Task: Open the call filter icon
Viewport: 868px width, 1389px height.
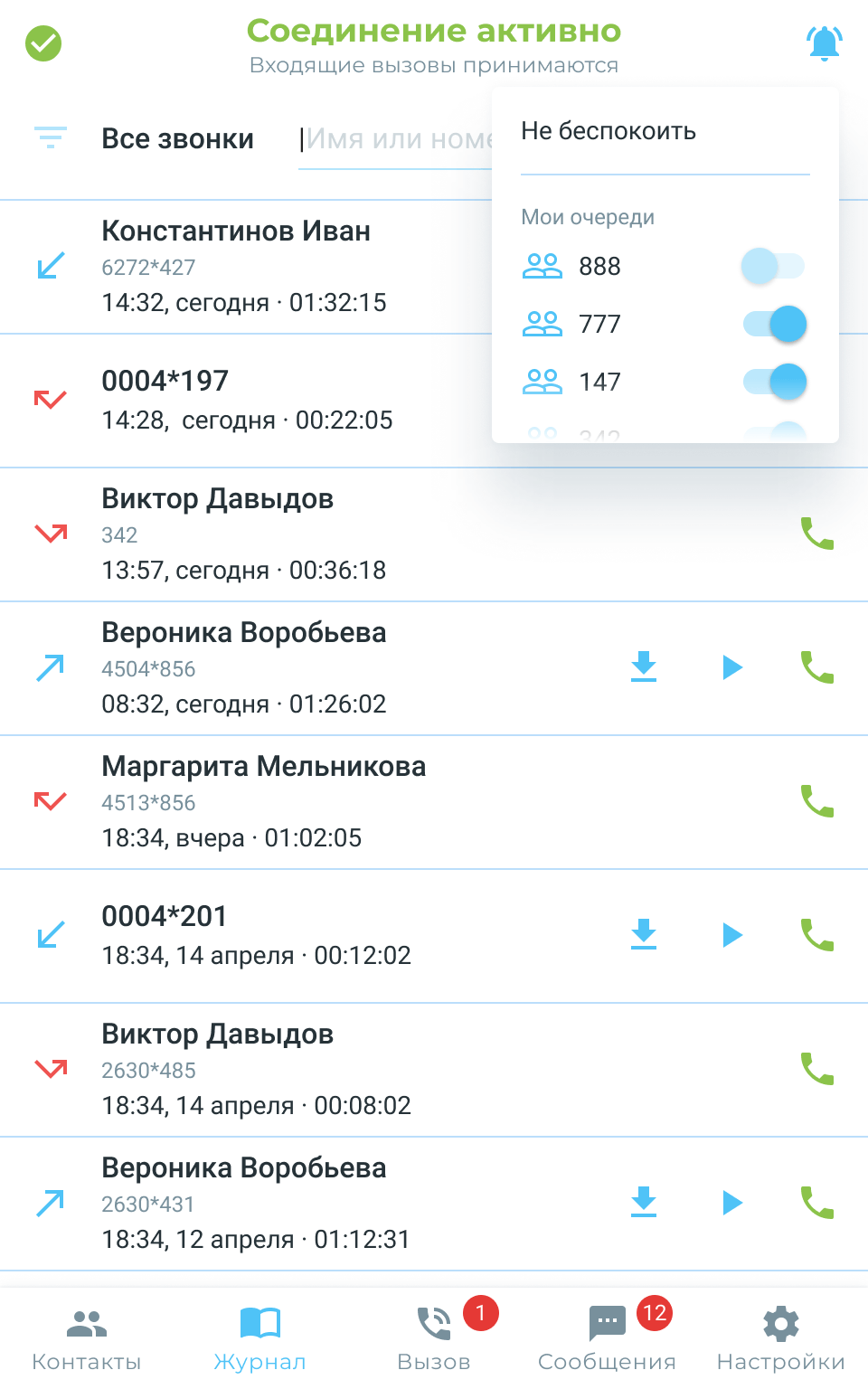Action: pos(51,138)
